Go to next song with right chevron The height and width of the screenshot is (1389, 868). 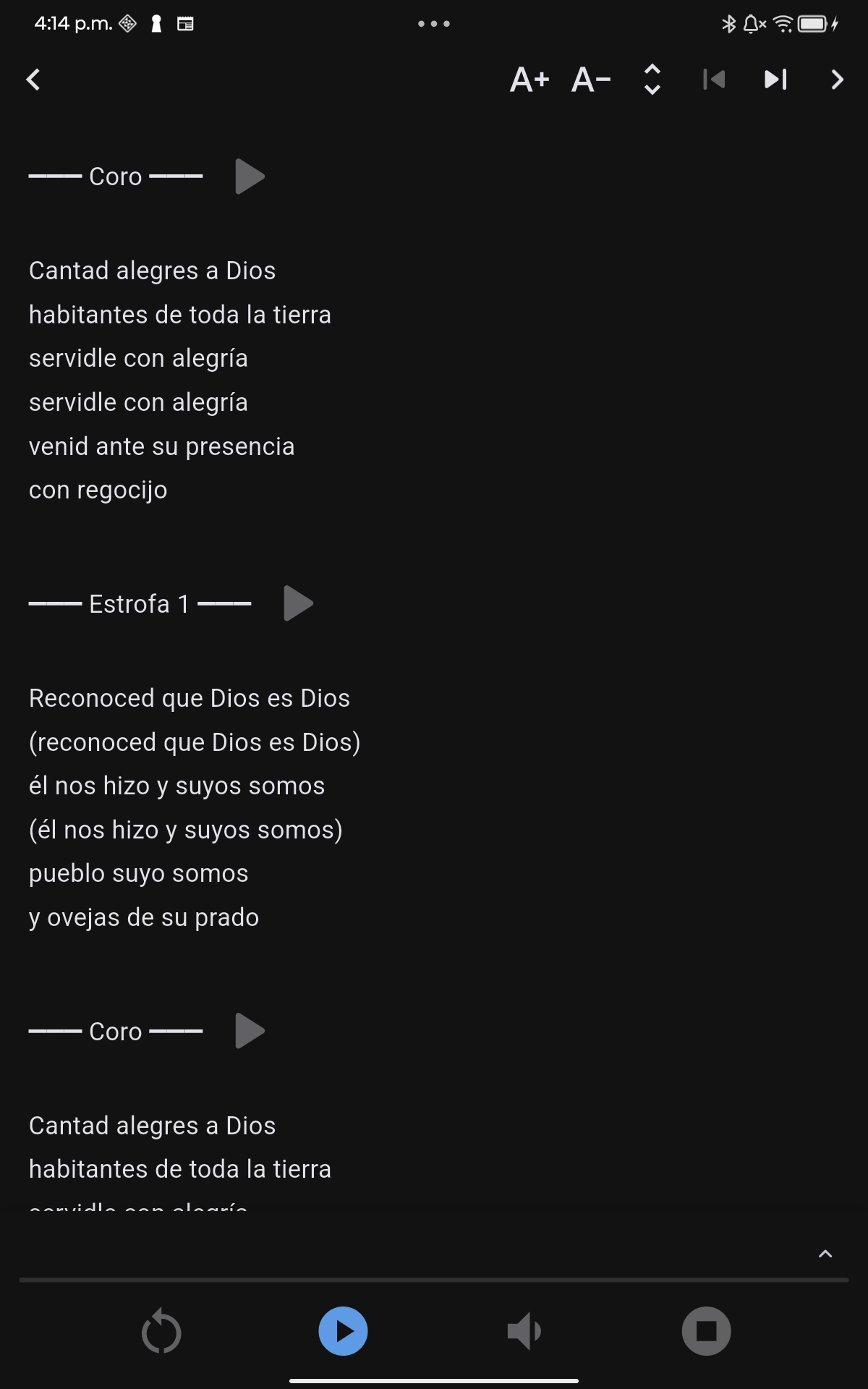837,80
